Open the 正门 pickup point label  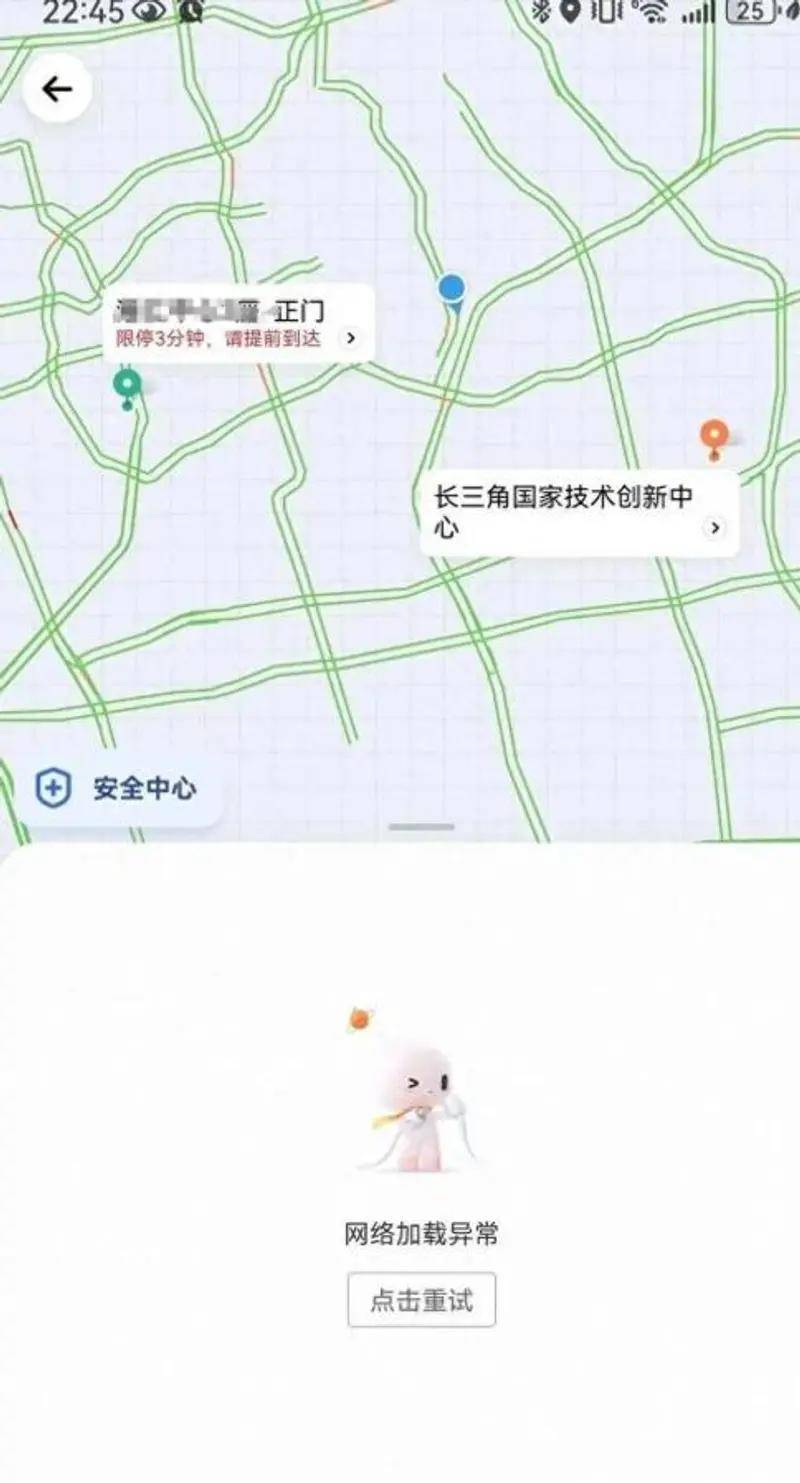tap(238, 323)
